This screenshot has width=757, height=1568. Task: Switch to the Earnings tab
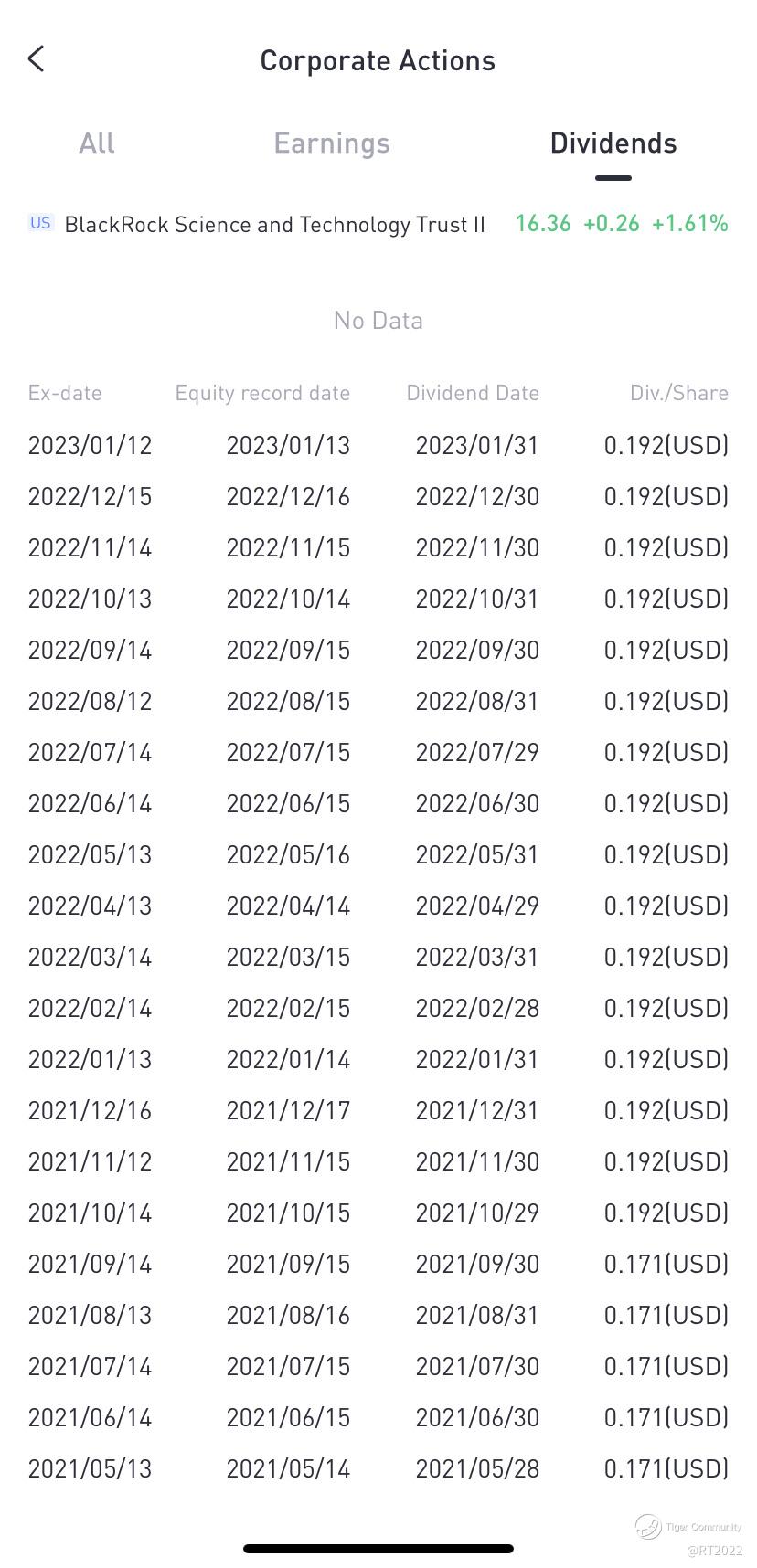332,143
